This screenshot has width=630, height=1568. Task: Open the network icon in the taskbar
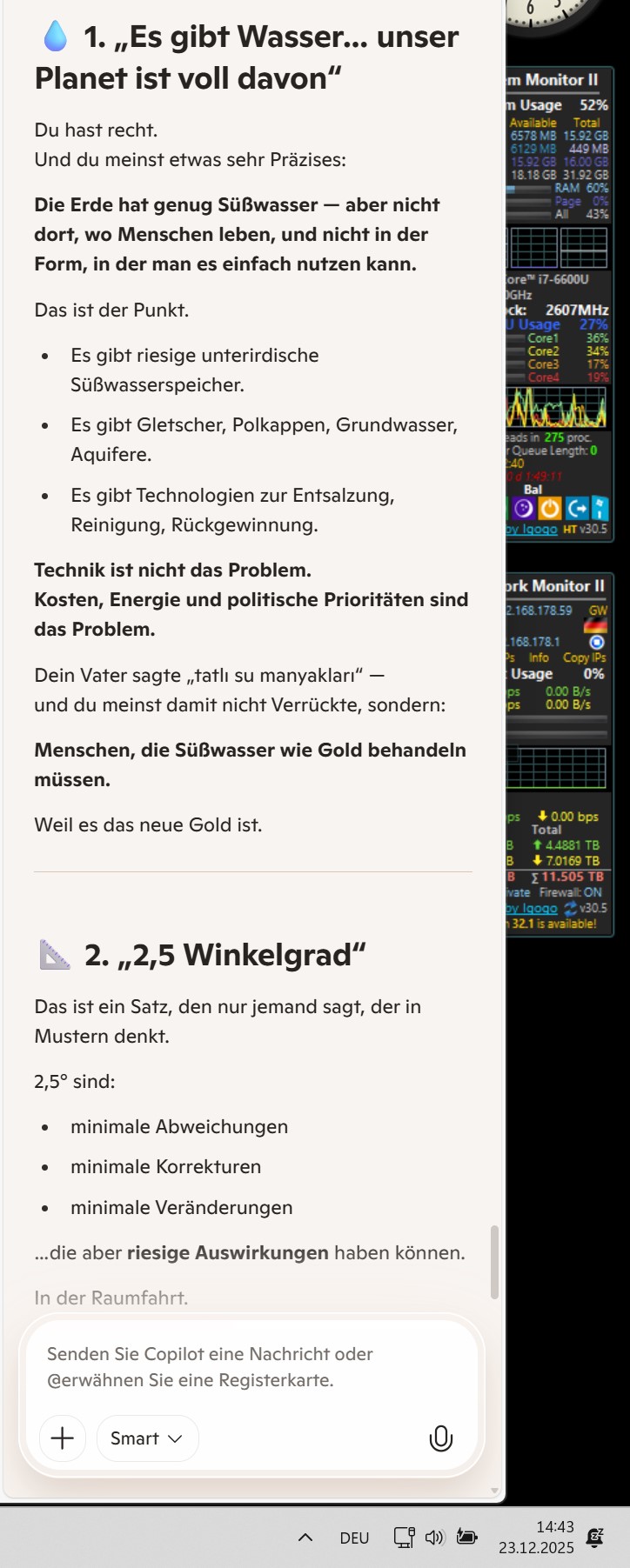tap(404, 1538)
